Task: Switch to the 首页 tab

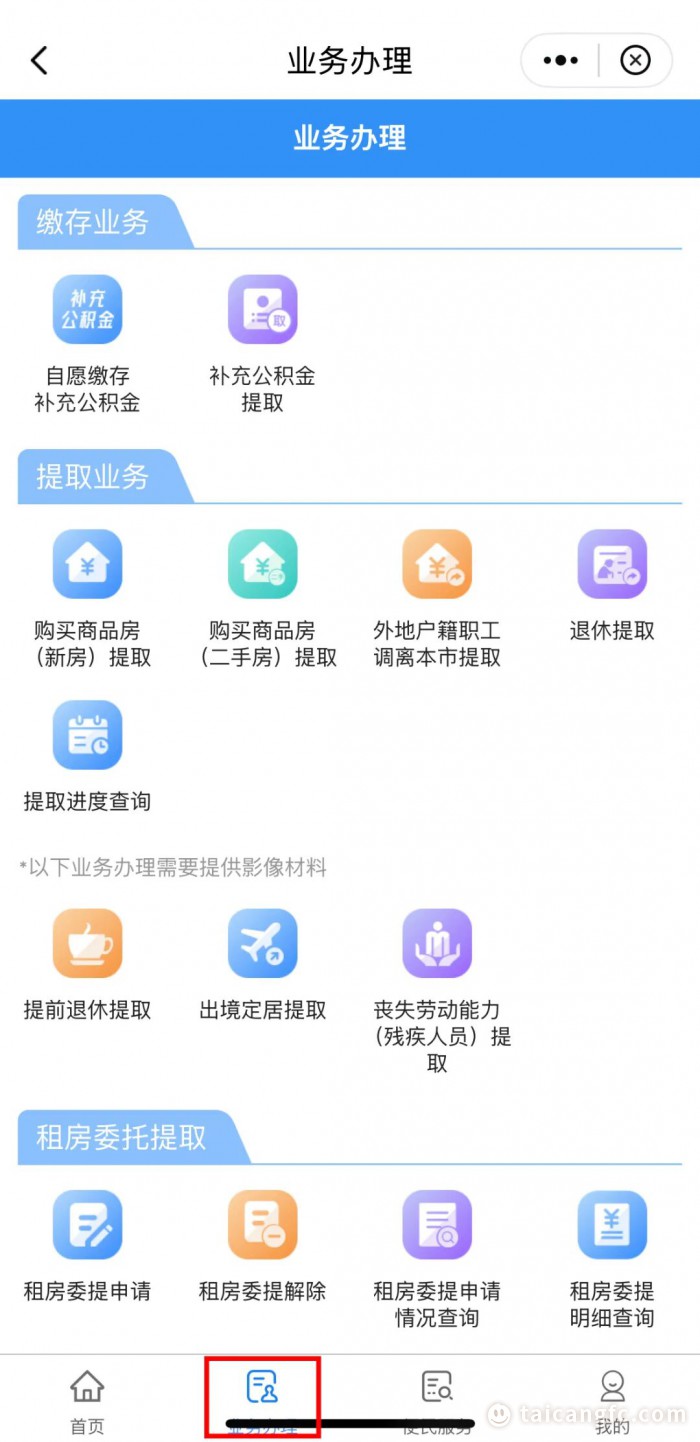Action: [87, 1398]
